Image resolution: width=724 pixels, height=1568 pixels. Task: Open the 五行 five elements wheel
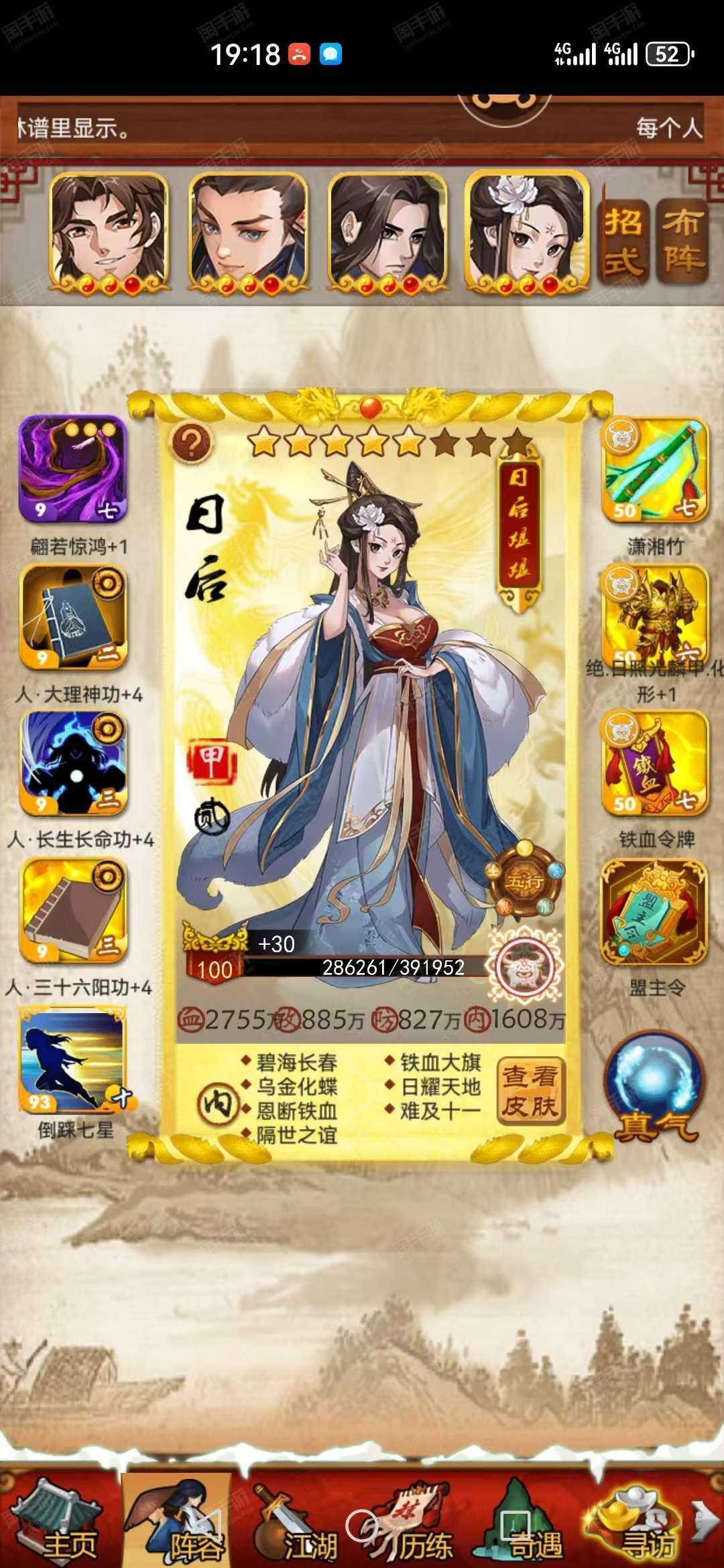coord(526,881)
